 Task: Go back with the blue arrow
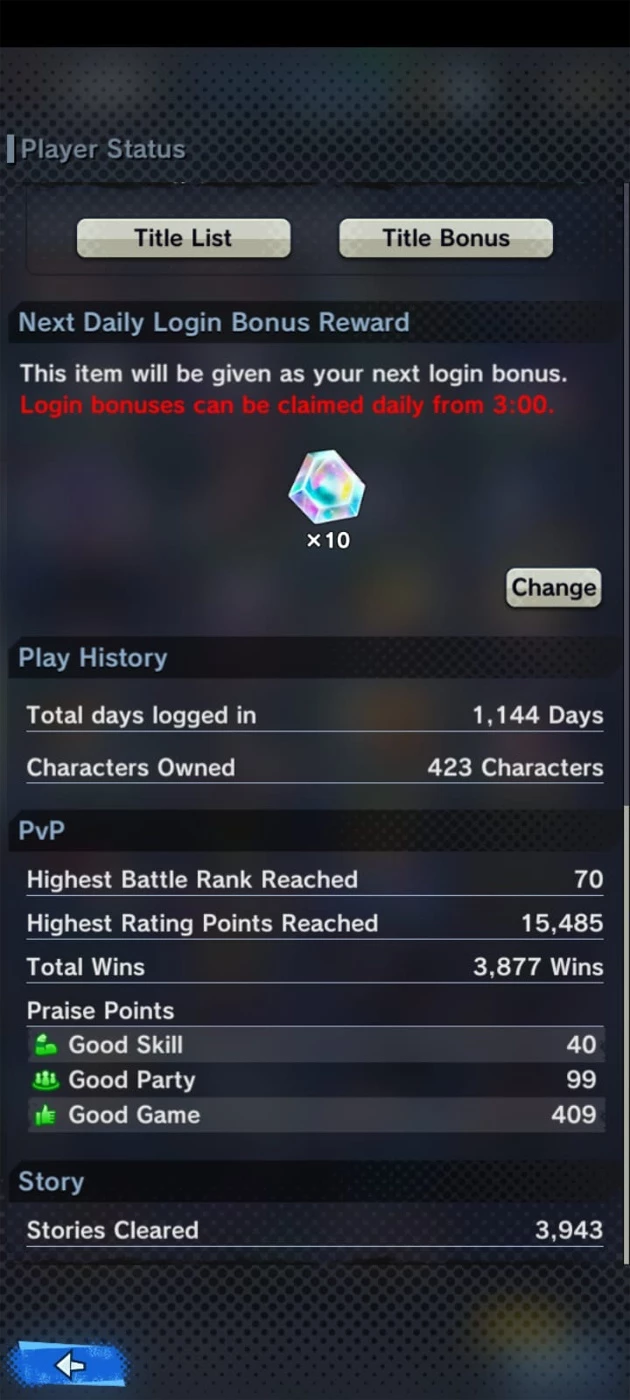tap(68, 1364)
